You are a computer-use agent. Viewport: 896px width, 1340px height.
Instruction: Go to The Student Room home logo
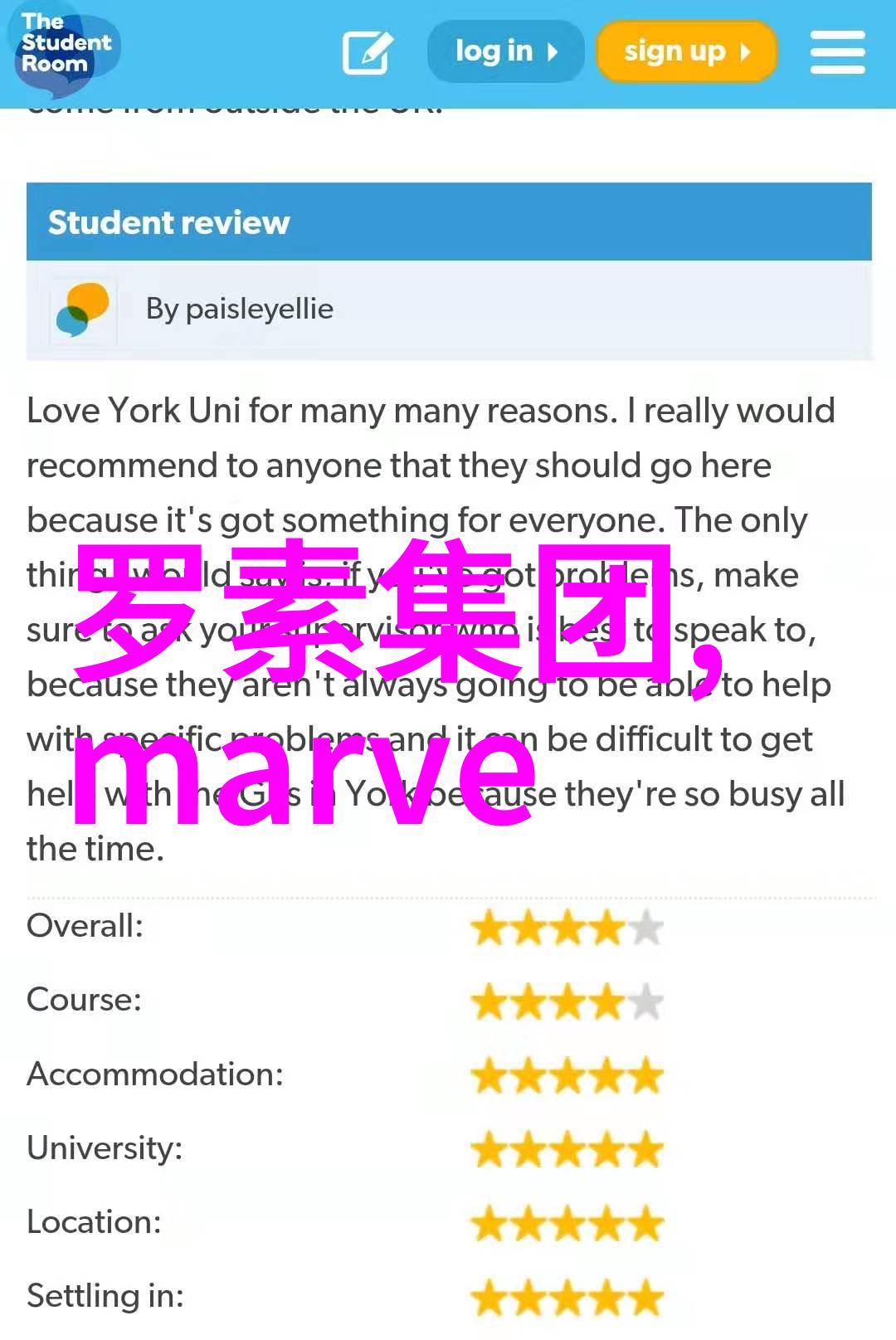pyautogui.click(x=65, y=46)
